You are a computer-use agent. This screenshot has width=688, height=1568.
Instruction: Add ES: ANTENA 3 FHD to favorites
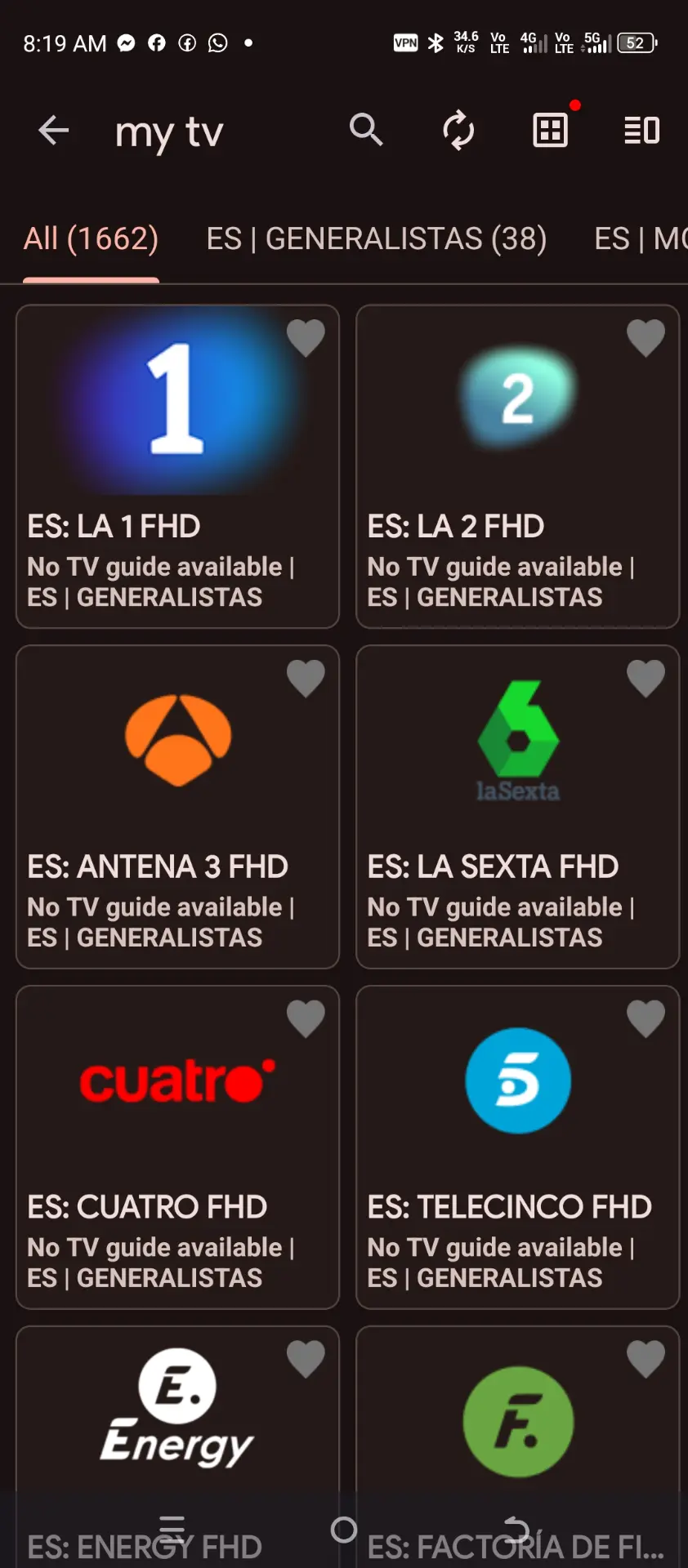pyautogui.click(x=306, y=678)
